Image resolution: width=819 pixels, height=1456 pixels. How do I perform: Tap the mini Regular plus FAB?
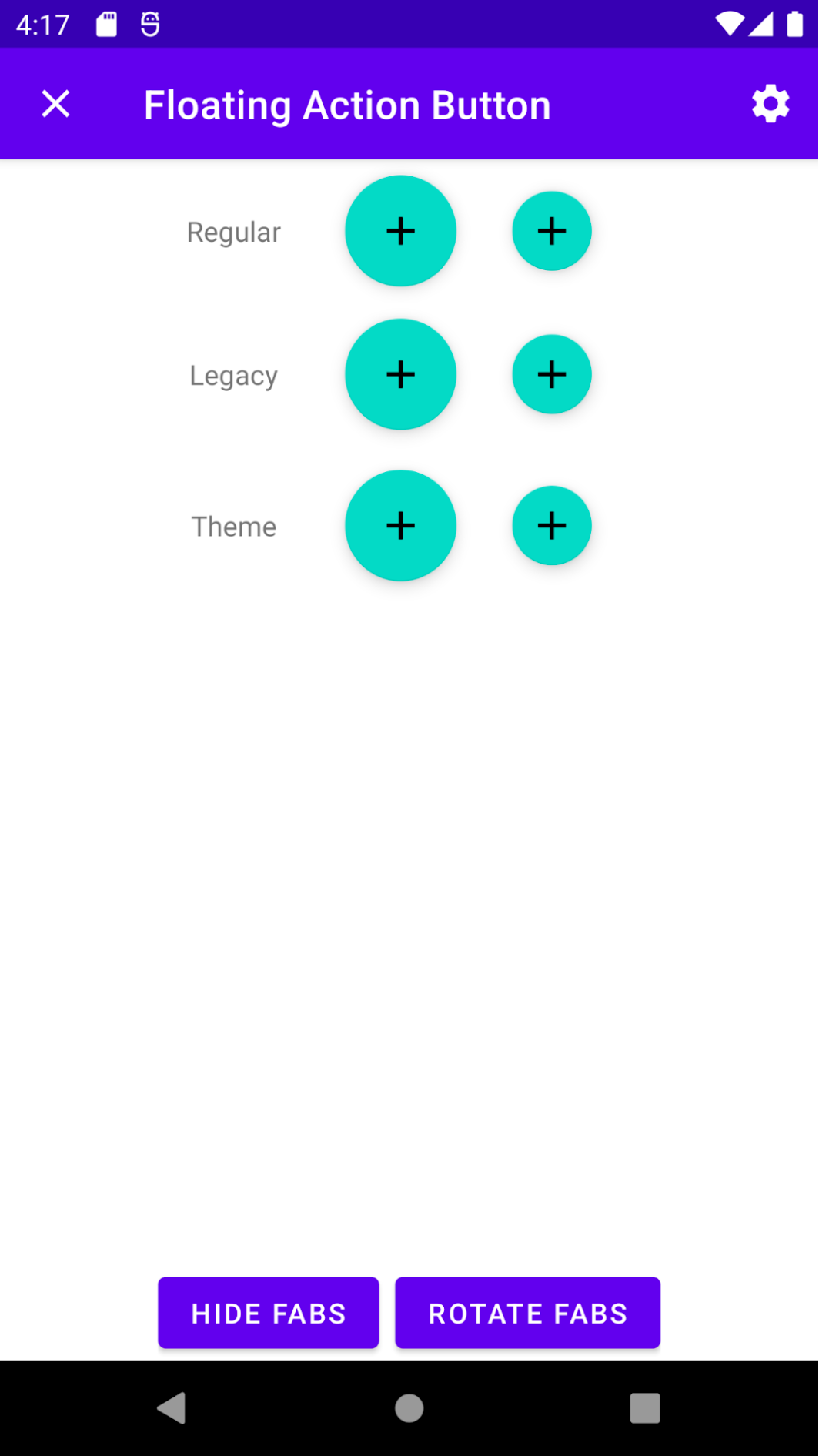coord(552,231)
